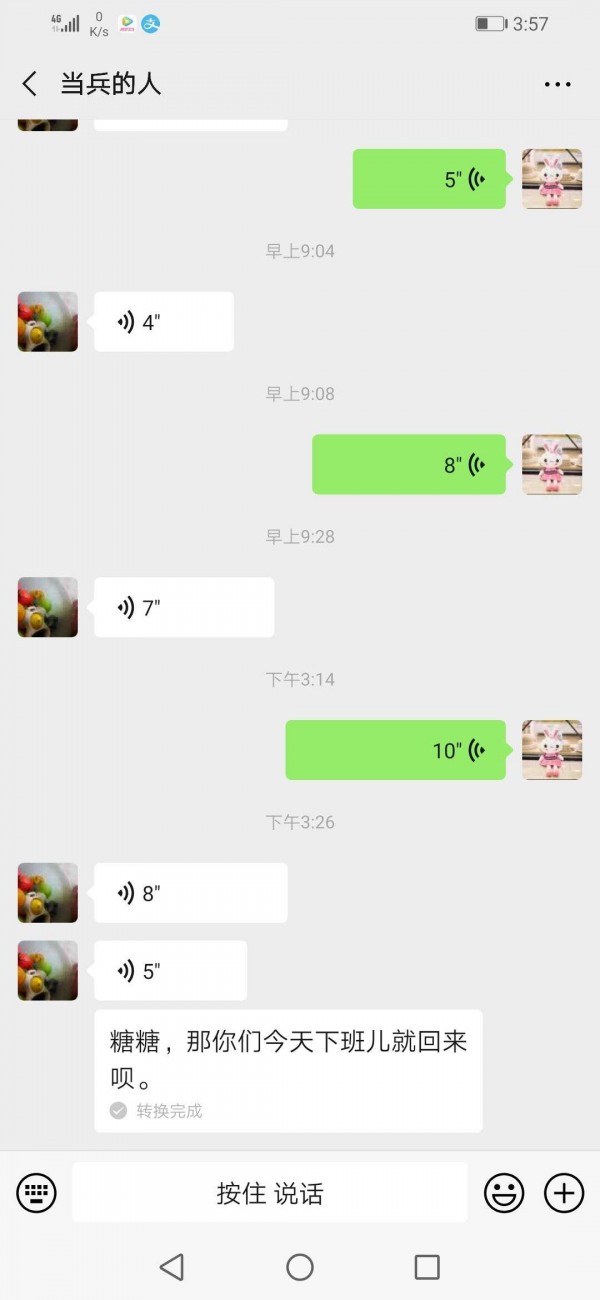Switch to keyboard text input
Image resolution: width=600 pixels, height=1300 pixels.
pyautogui.click(x=37, y=1192)
